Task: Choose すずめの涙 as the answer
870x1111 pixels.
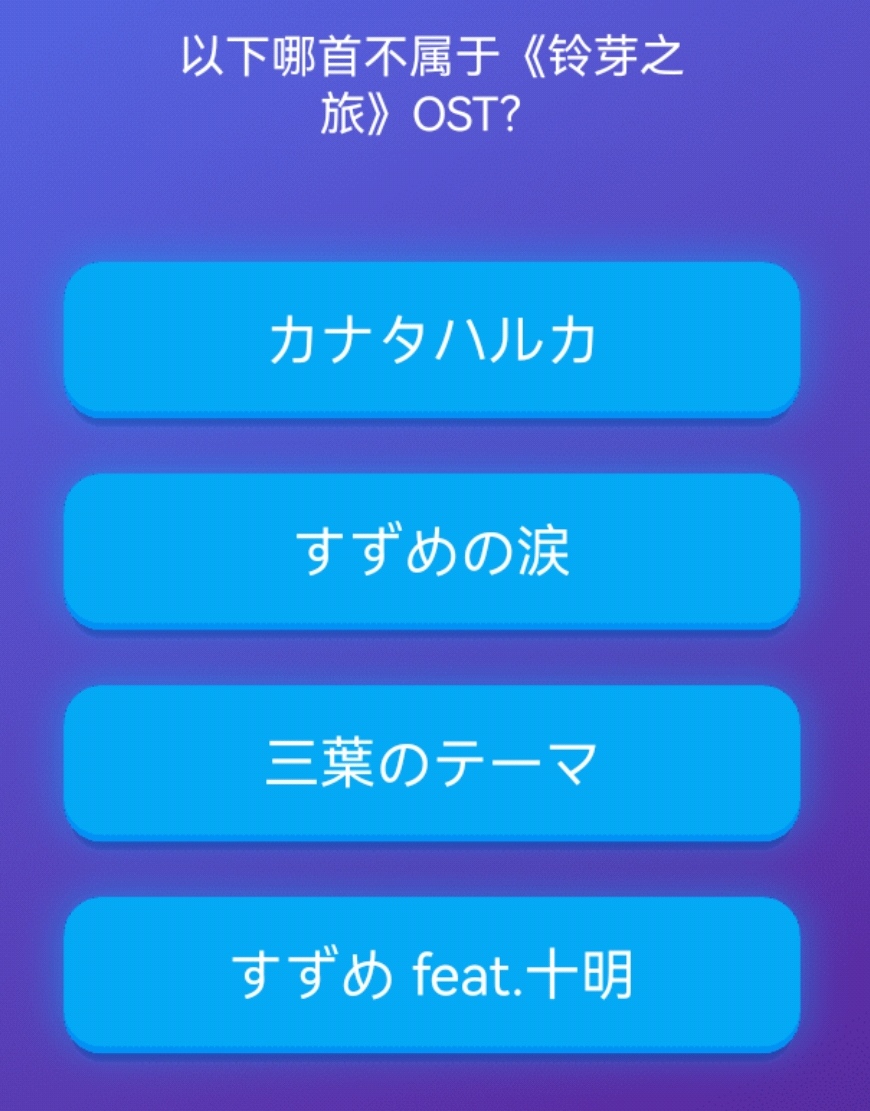Action: [x=432, y=551]
